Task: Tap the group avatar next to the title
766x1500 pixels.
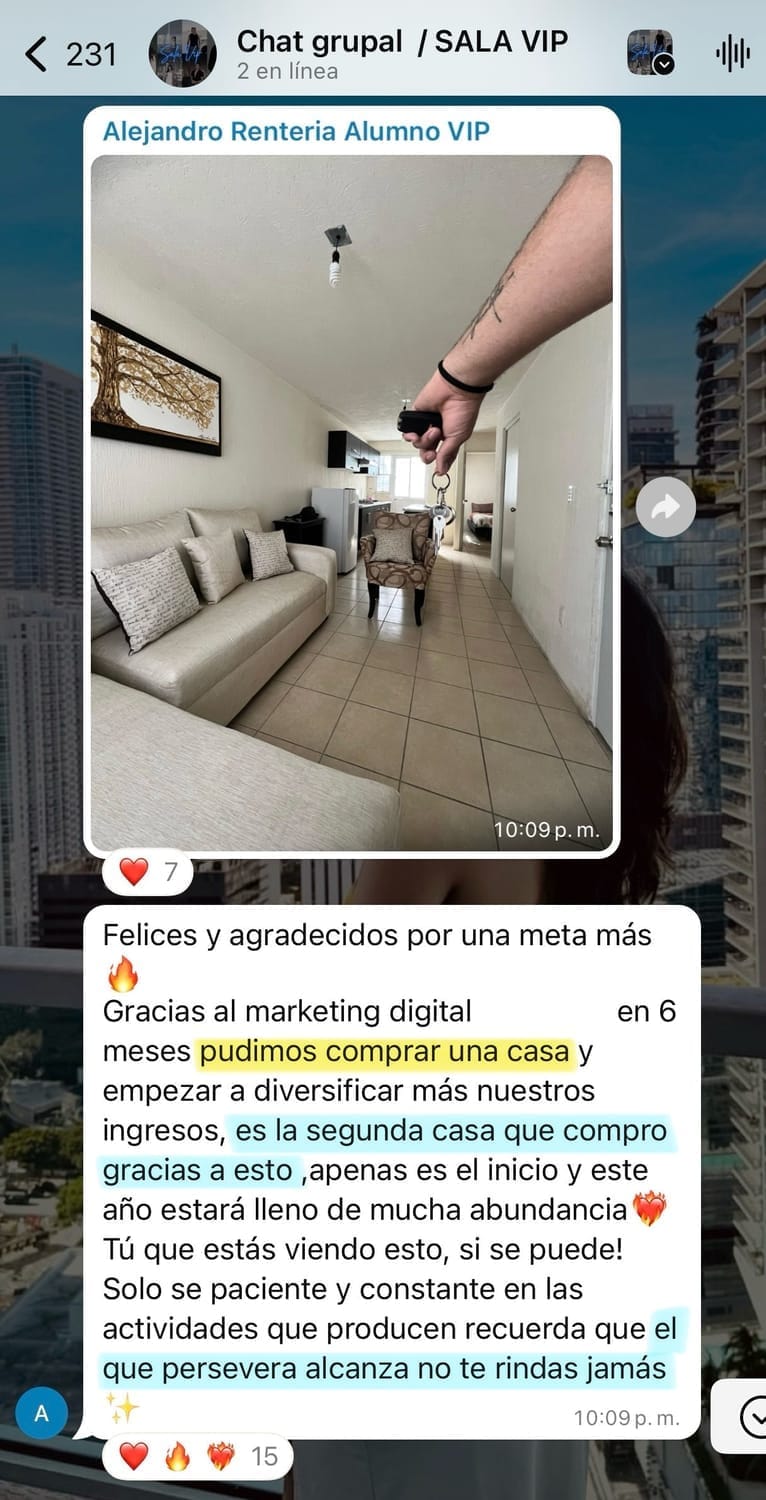Action: pyautogui.click(x=182, y=54)
